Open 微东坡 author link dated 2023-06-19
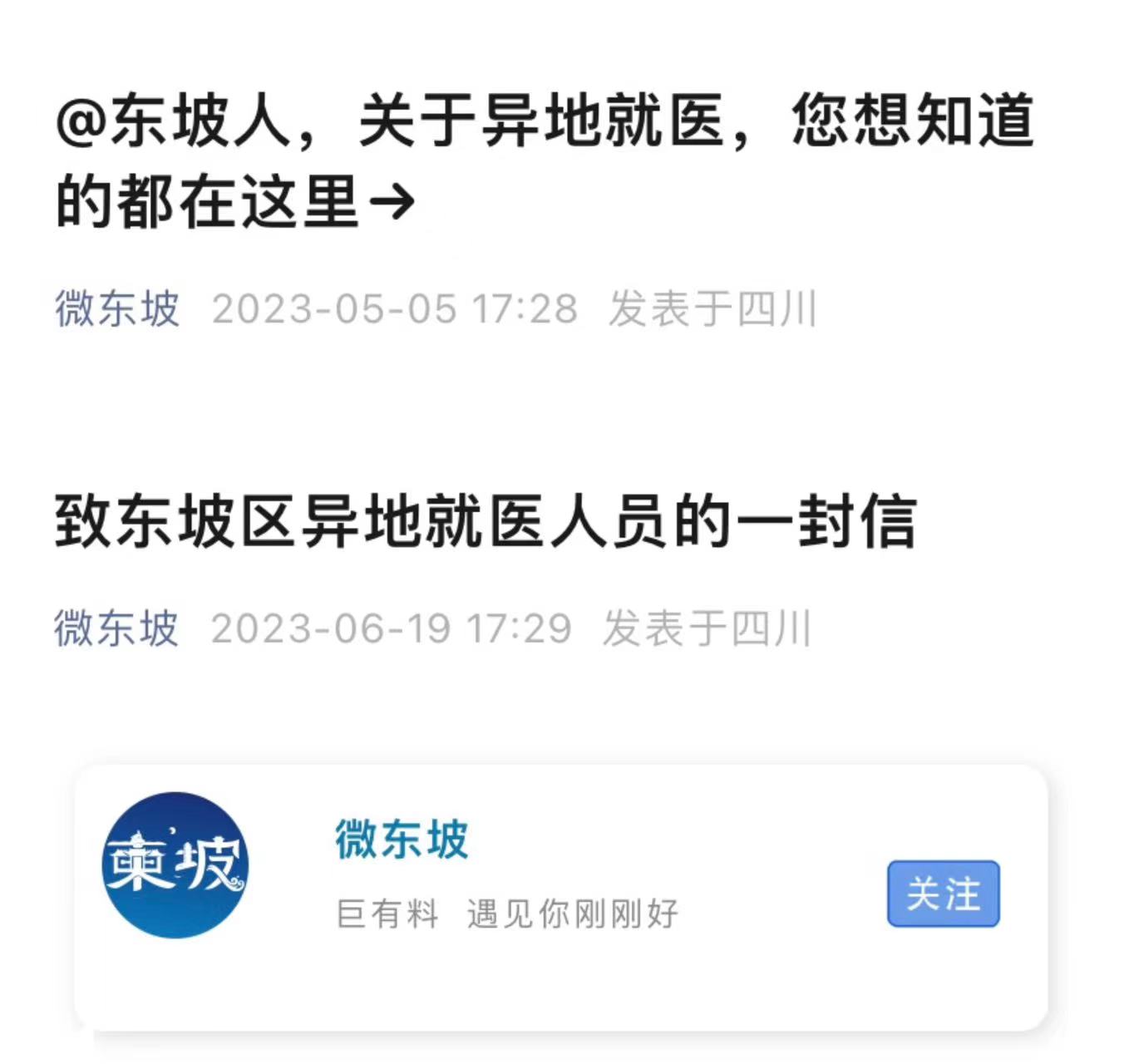This screenshot has height=1064, width=1124. 116,628
